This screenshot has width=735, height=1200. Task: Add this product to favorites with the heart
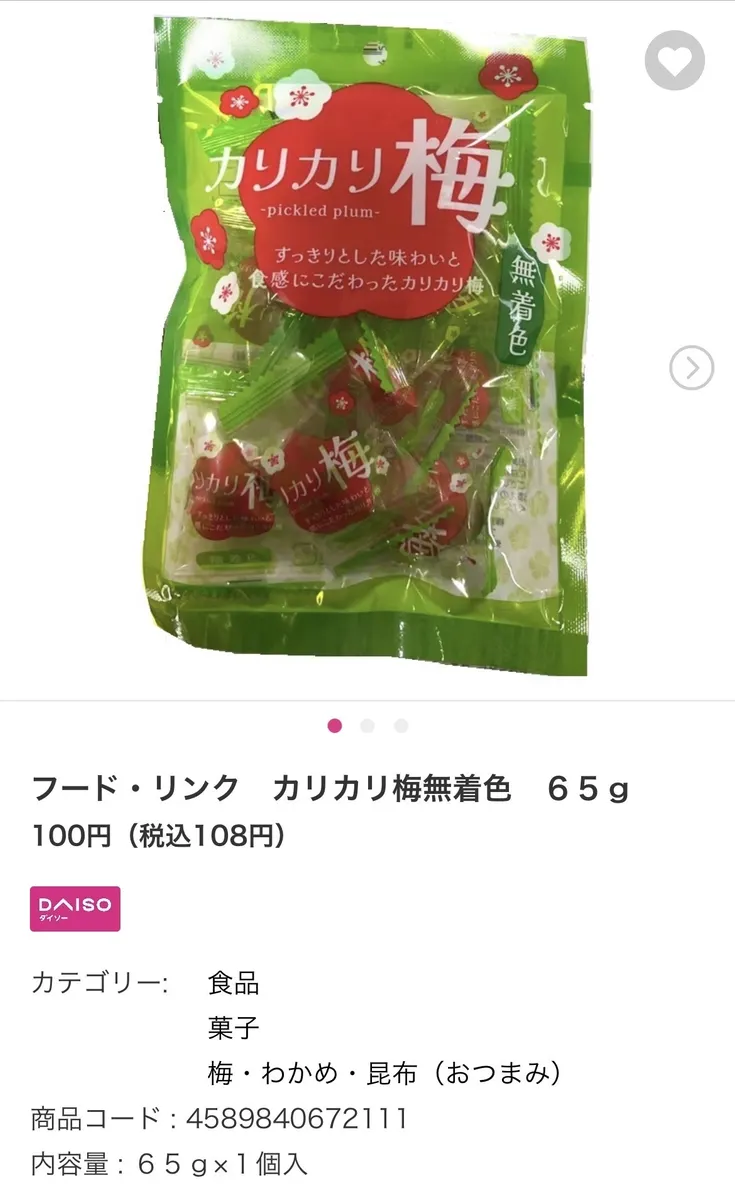click(674, 61)
